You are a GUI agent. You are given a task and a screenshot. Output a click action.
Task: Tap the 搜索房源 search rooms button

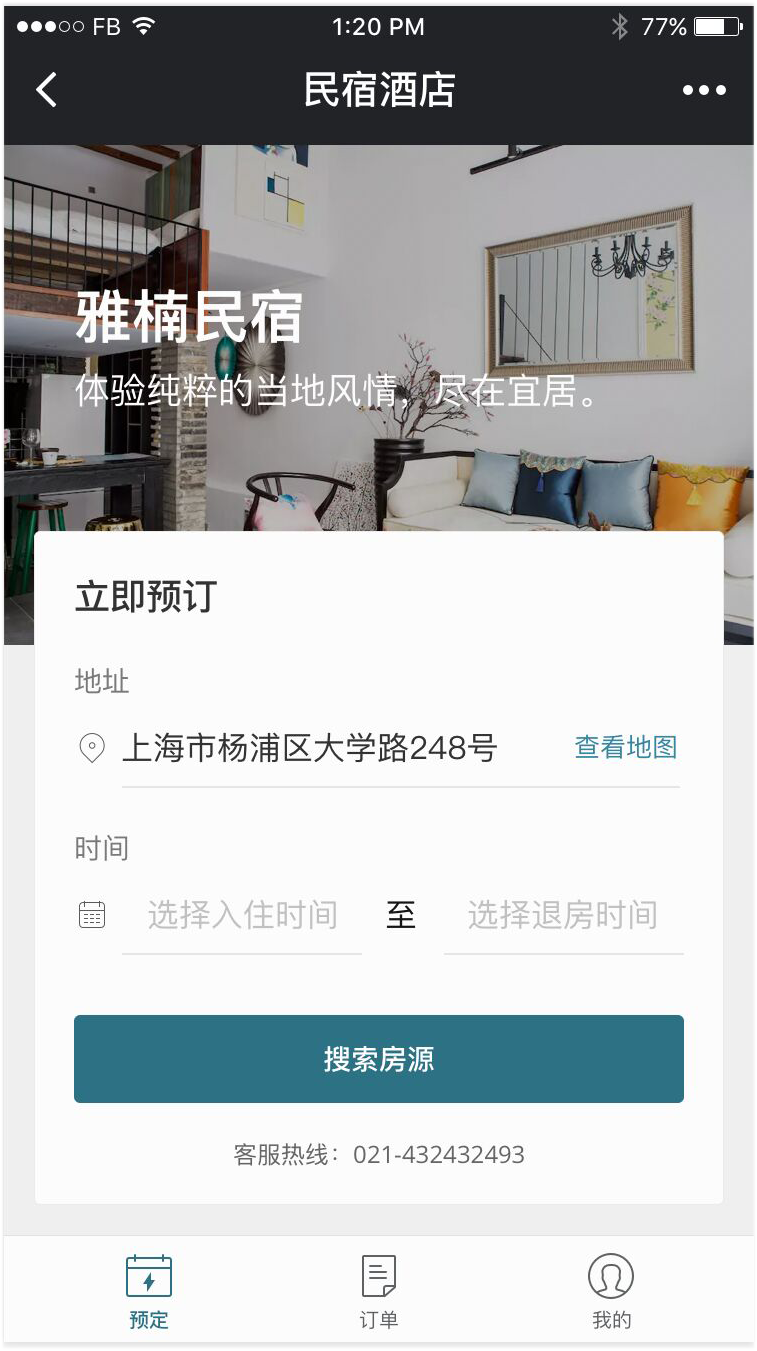378,1059
